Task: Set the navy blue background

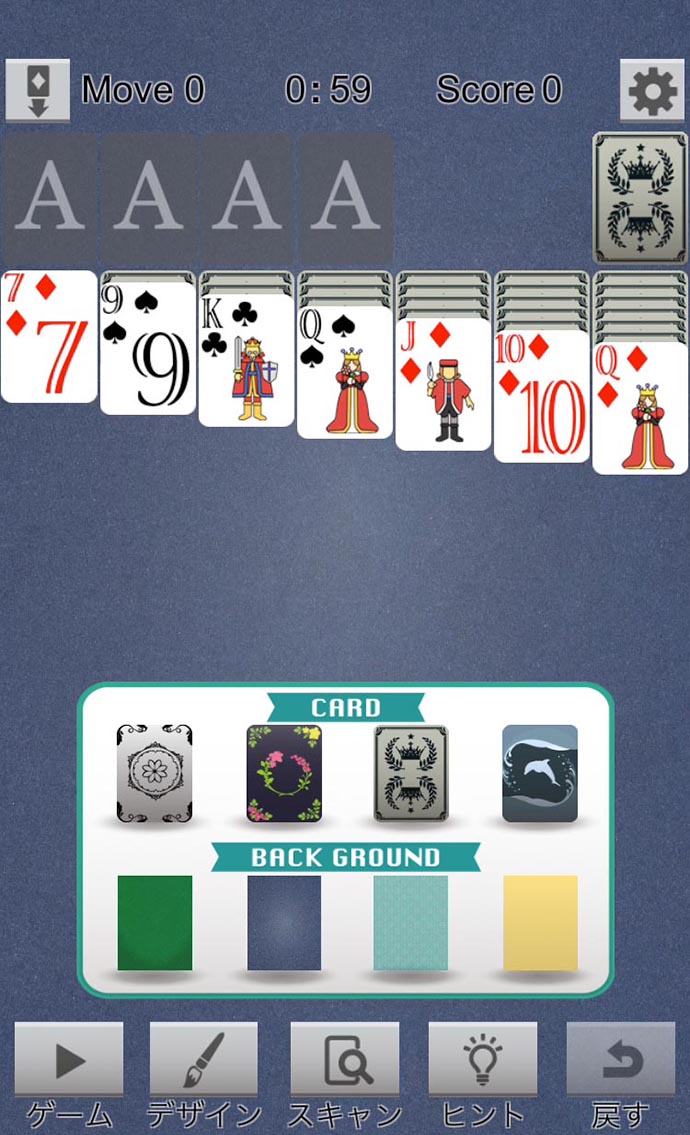Action: tap(284, 923)
